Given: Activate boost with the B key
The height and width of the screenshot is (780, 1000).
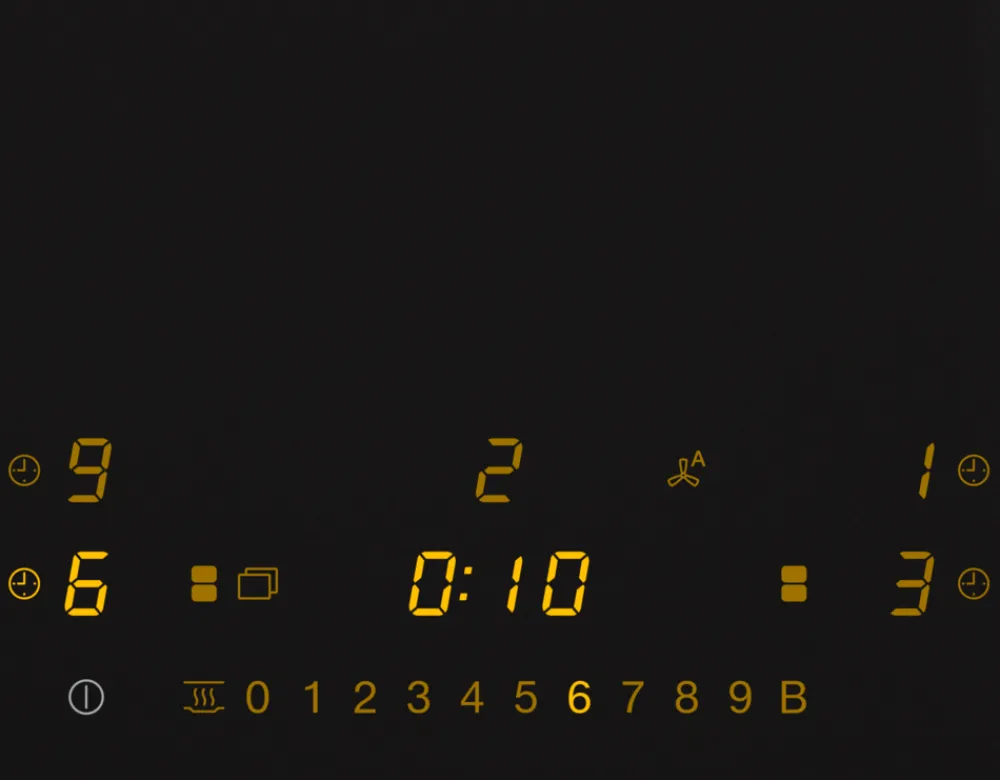Looking at the screenshot, I should (x=793, y=697).
